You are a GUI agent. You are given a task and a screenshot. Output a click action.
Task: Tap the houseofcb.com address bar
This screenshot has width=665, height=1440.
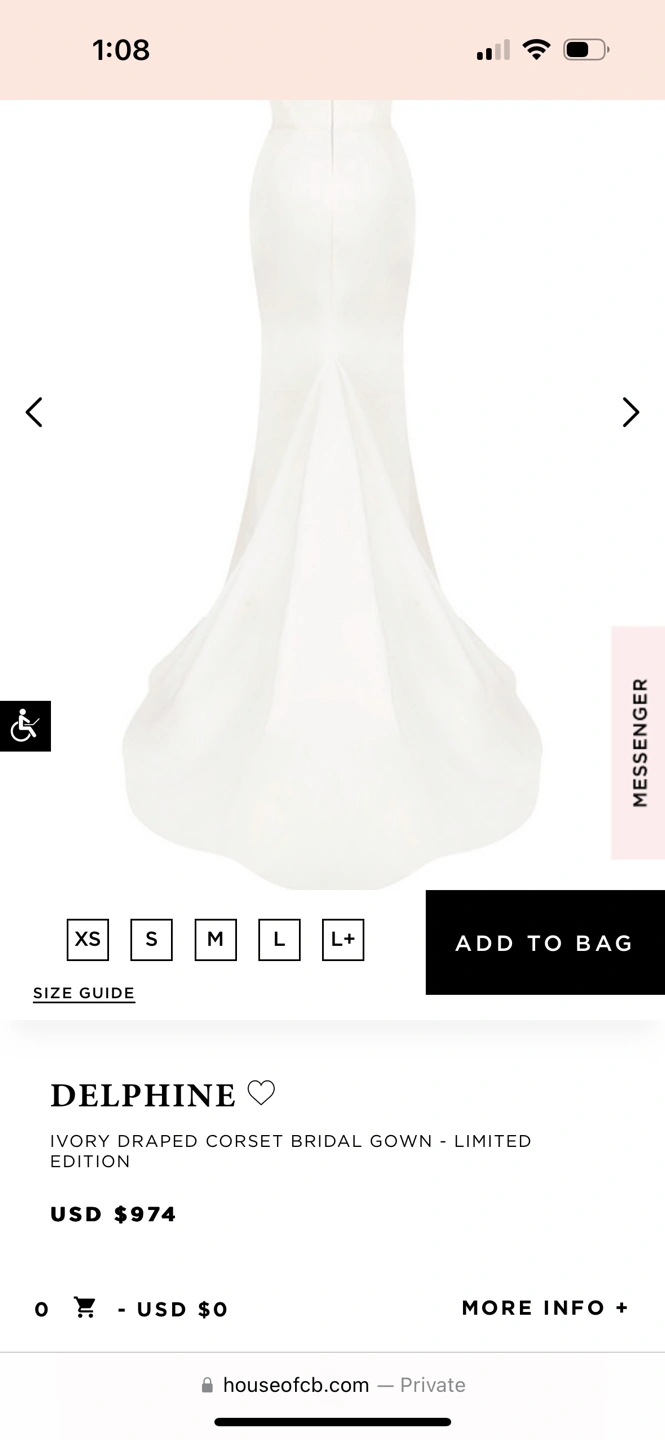[x=333, y=1385]
